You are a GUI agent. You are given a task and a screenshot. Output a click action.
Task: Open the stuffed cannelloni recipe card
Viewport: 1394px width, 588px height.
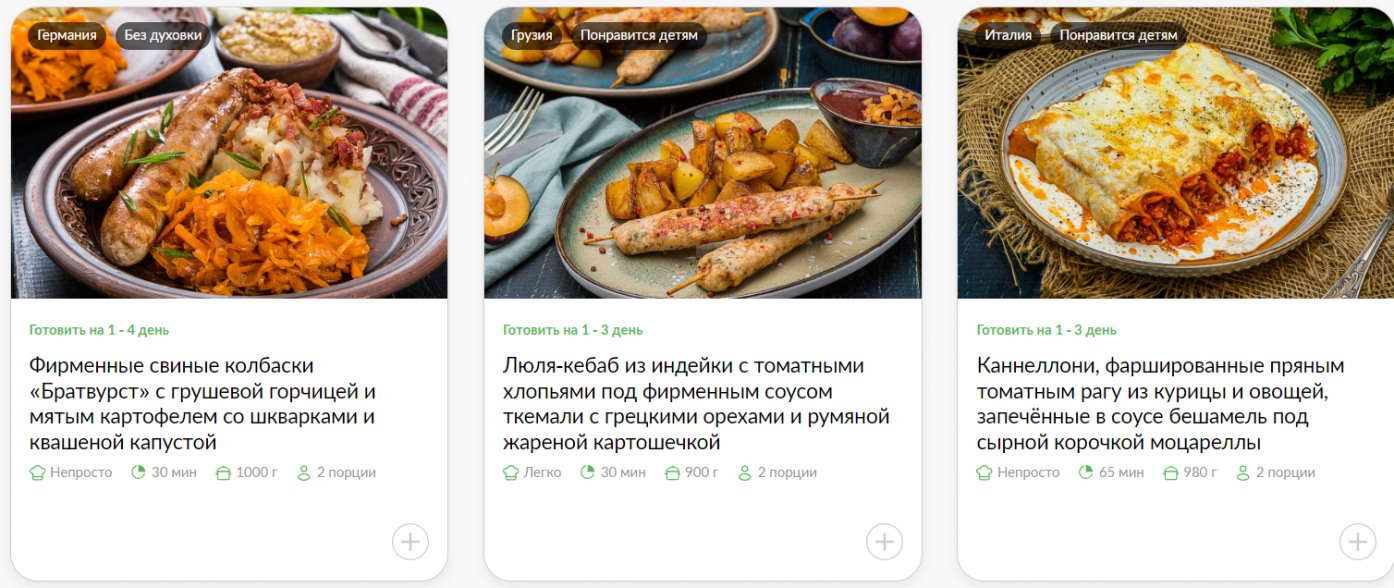1160,404
